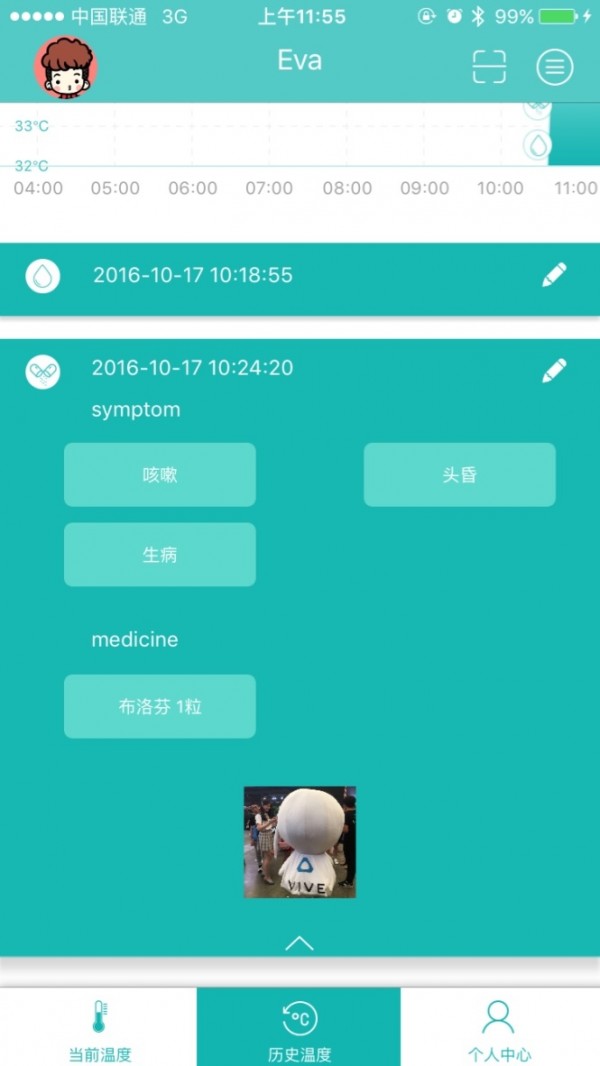Open the scan icon in header
This screenshot has height=1066, width=600.
pos(489,67)
